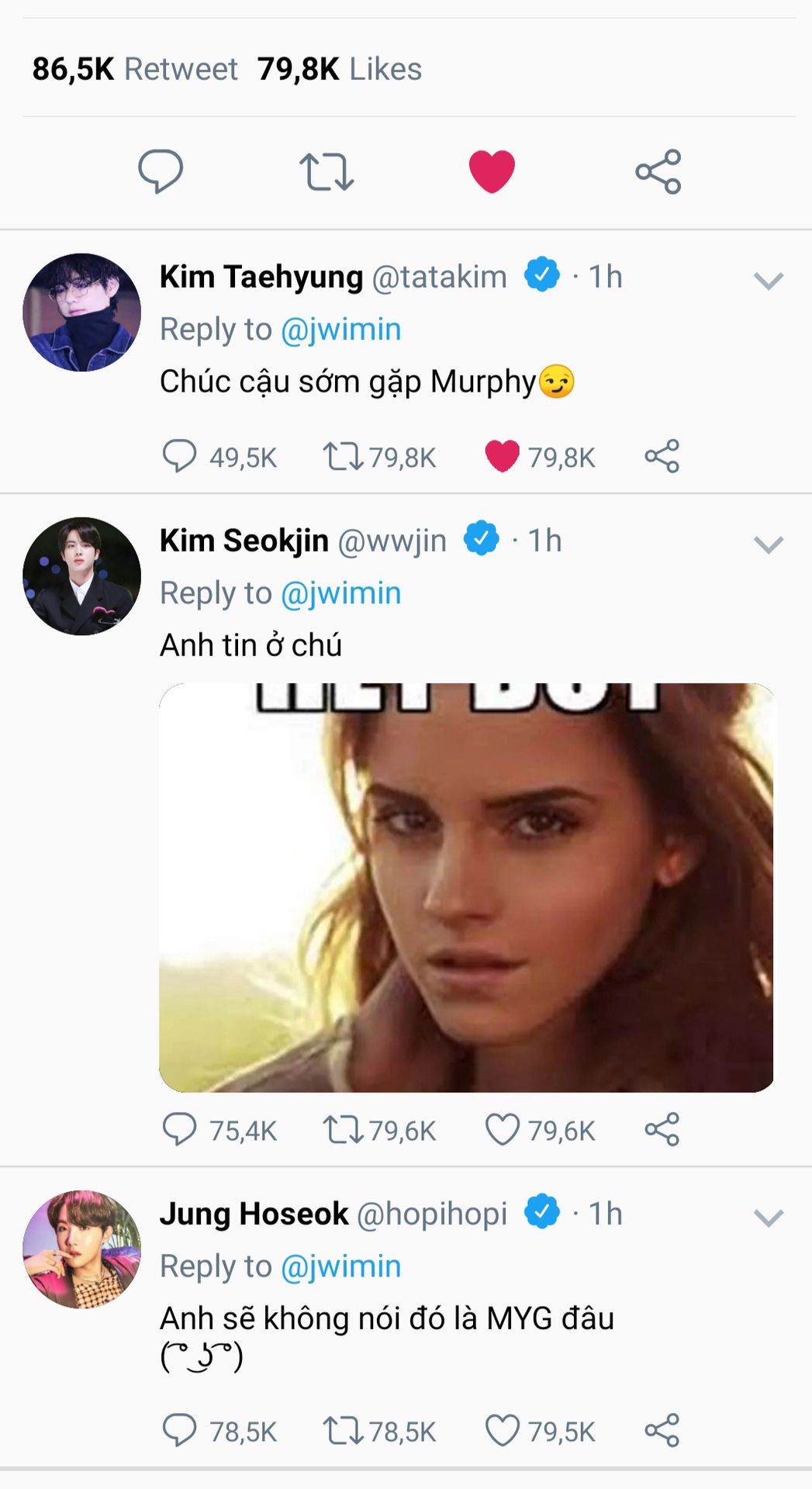This screenshot has width=812, height=1489.
Task: Like Jung Hoseok's reply
Action: 502,1430
